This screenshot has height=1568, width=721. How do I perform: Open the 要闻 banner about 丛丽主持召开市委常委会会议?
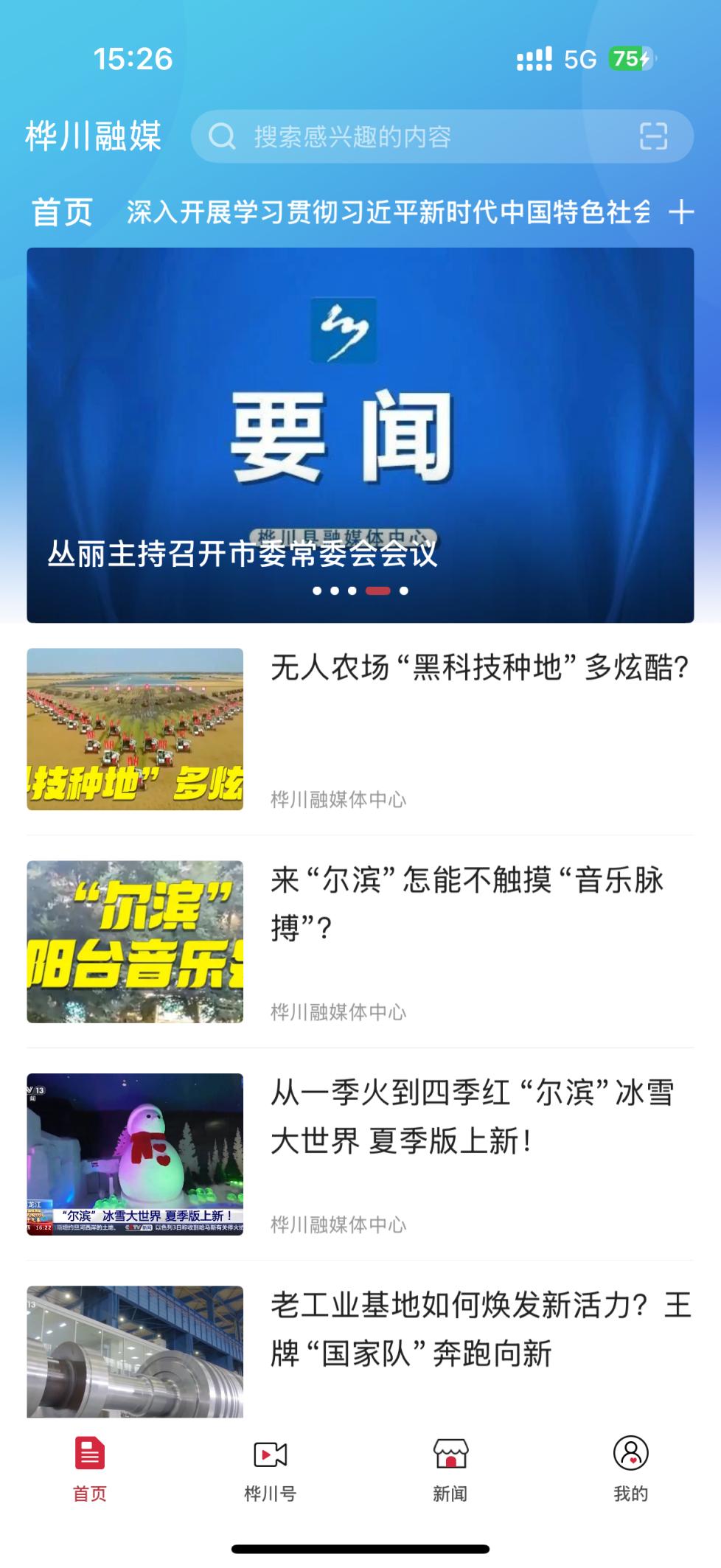(360, 435)
